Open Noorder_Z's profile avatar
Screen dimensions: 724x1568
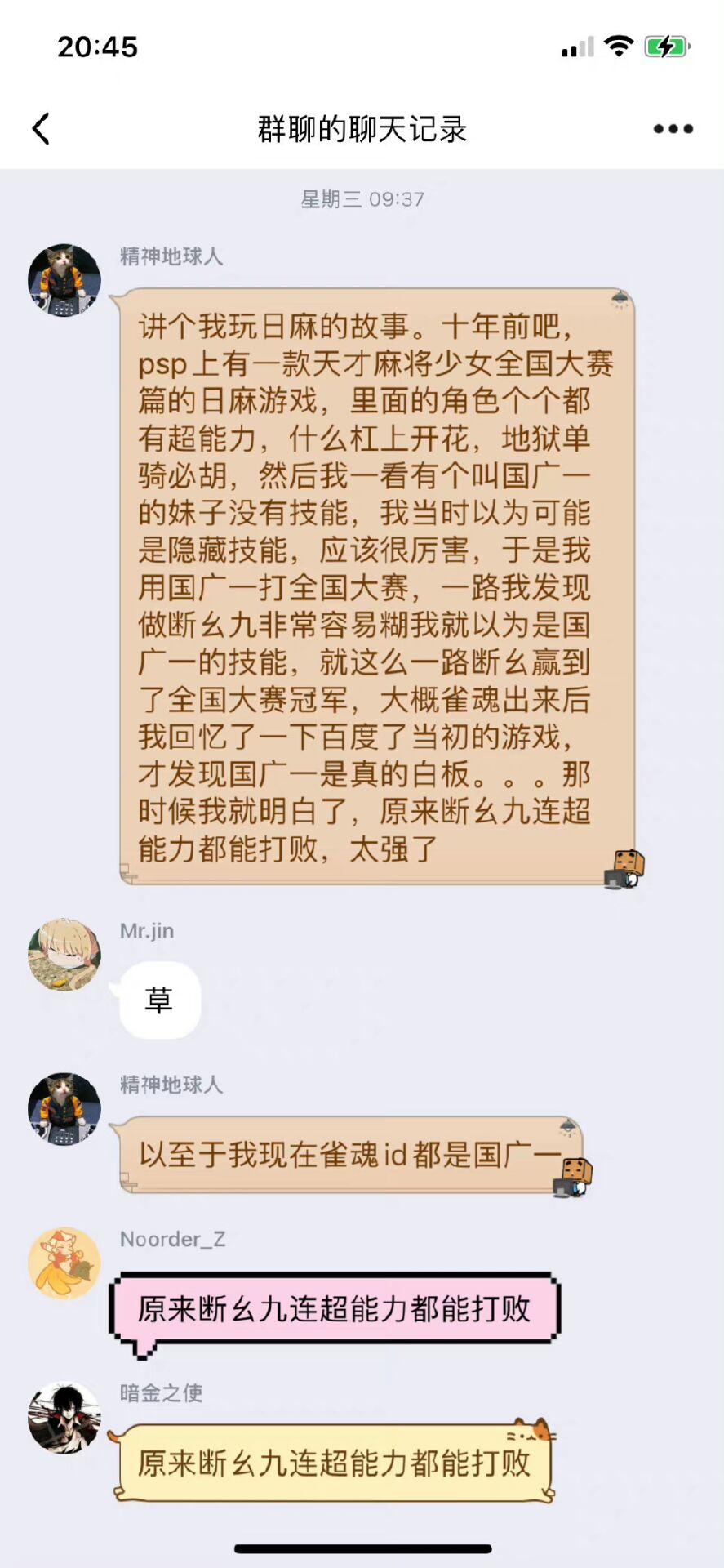click(64, 1263)
